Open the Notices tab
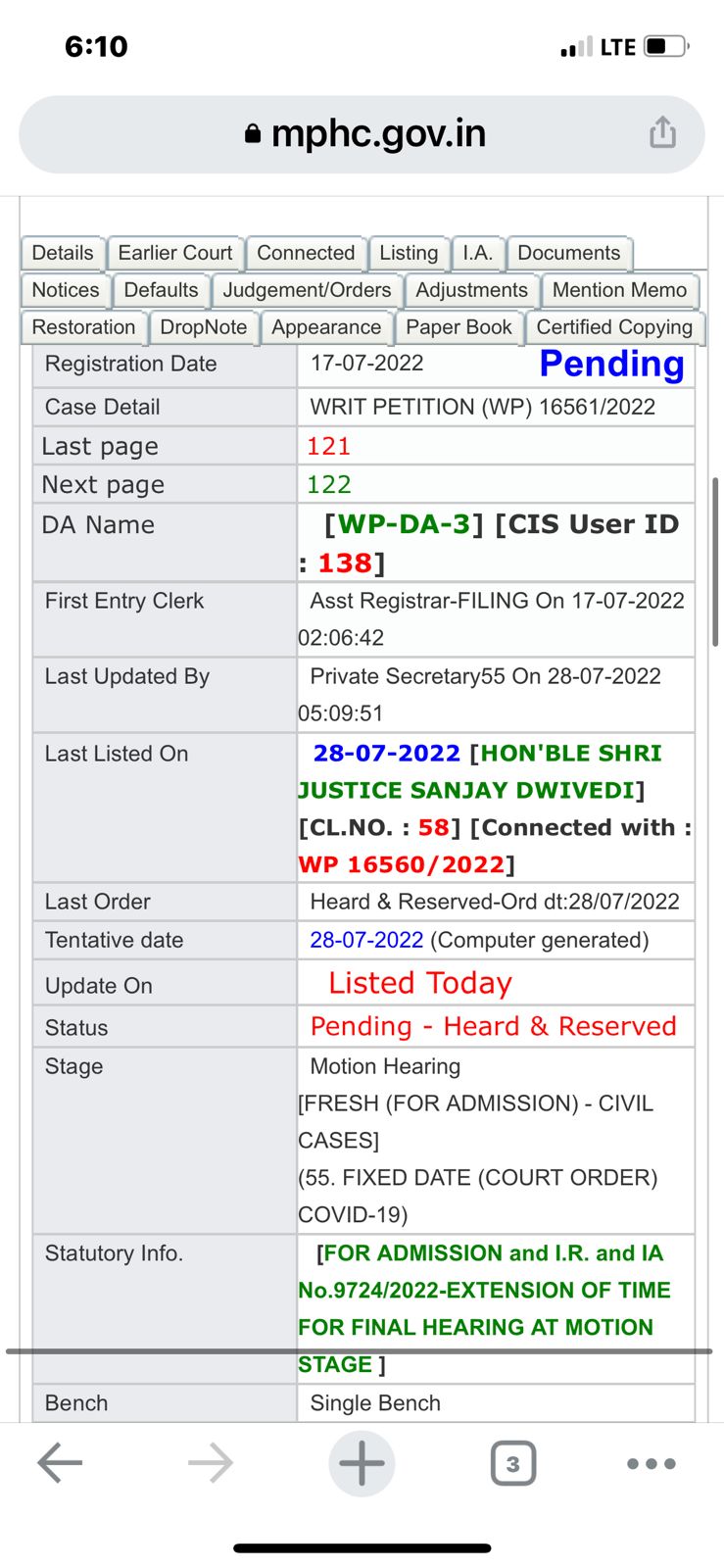 (66, 290)
